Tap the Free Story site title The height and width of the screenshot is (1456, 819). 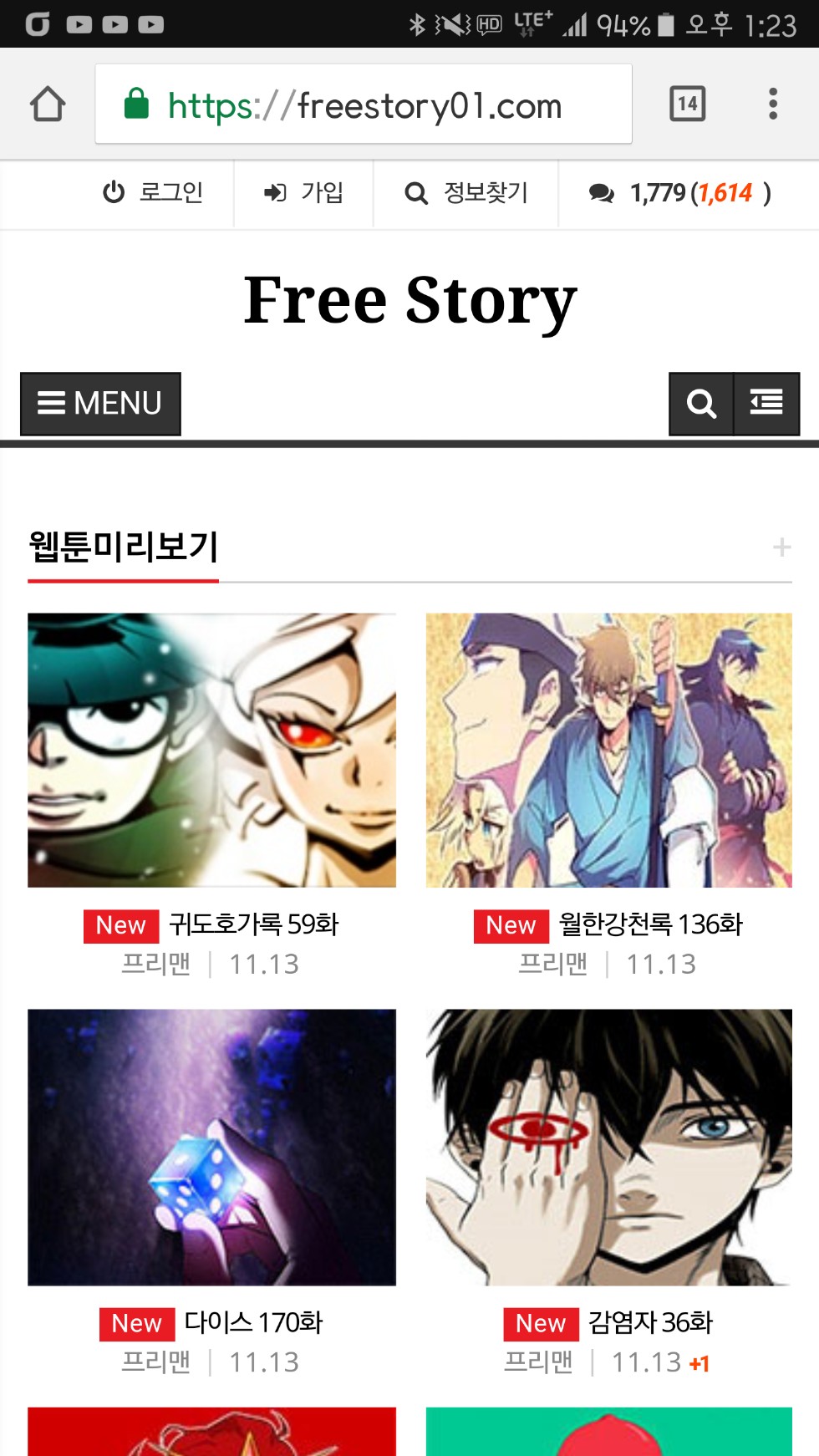click(x=410, y=301)
